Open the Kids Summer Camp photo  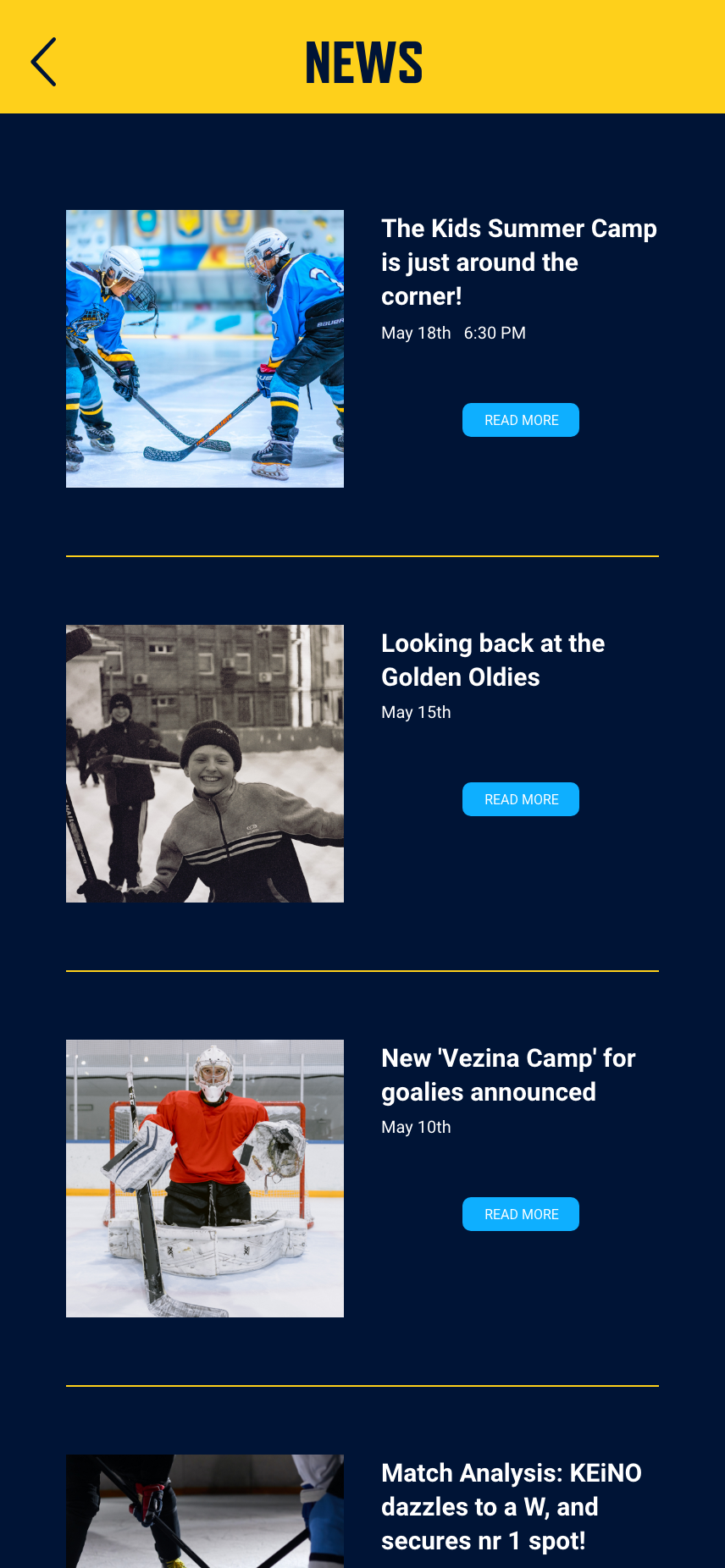[x=205, y=349]
